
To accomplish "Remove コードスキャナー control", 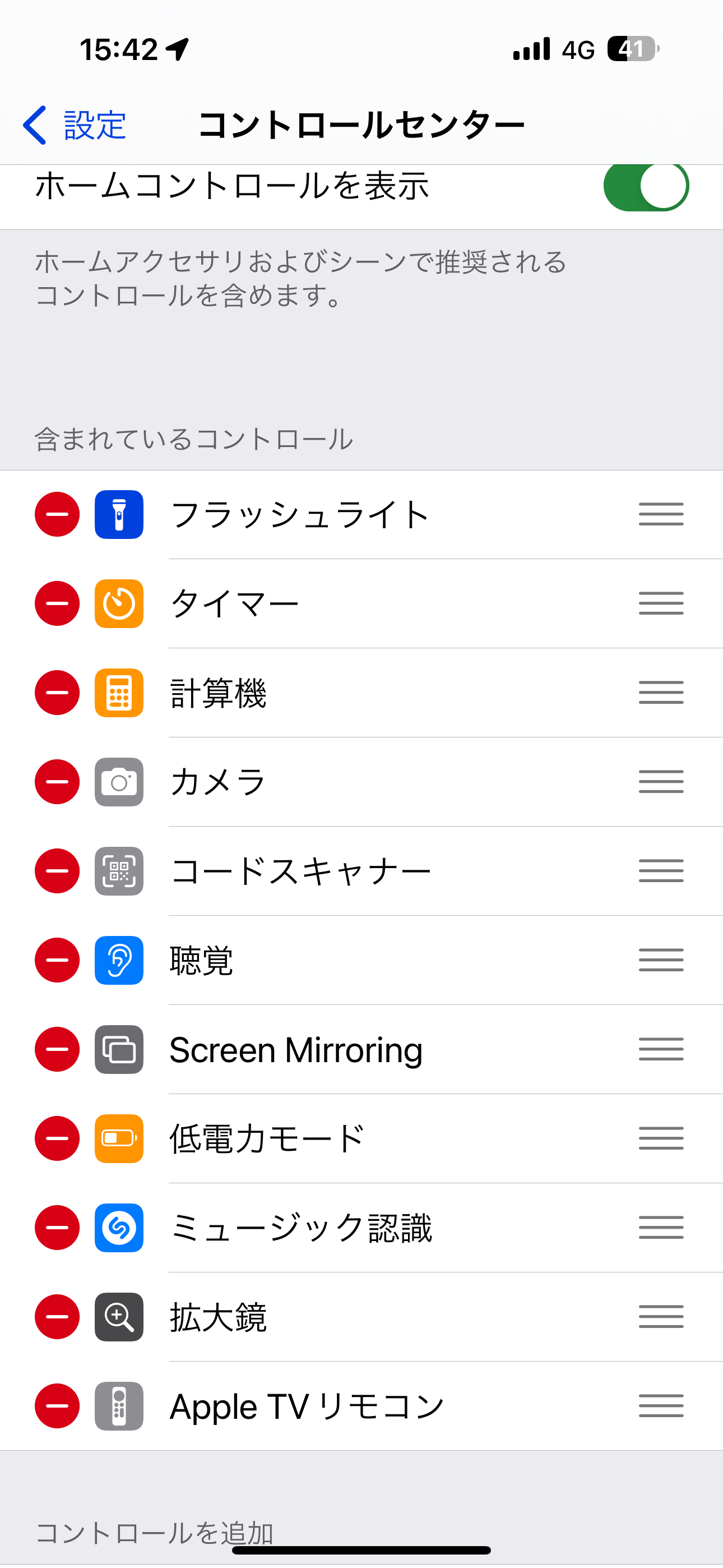I will click(x=57, y=871).
